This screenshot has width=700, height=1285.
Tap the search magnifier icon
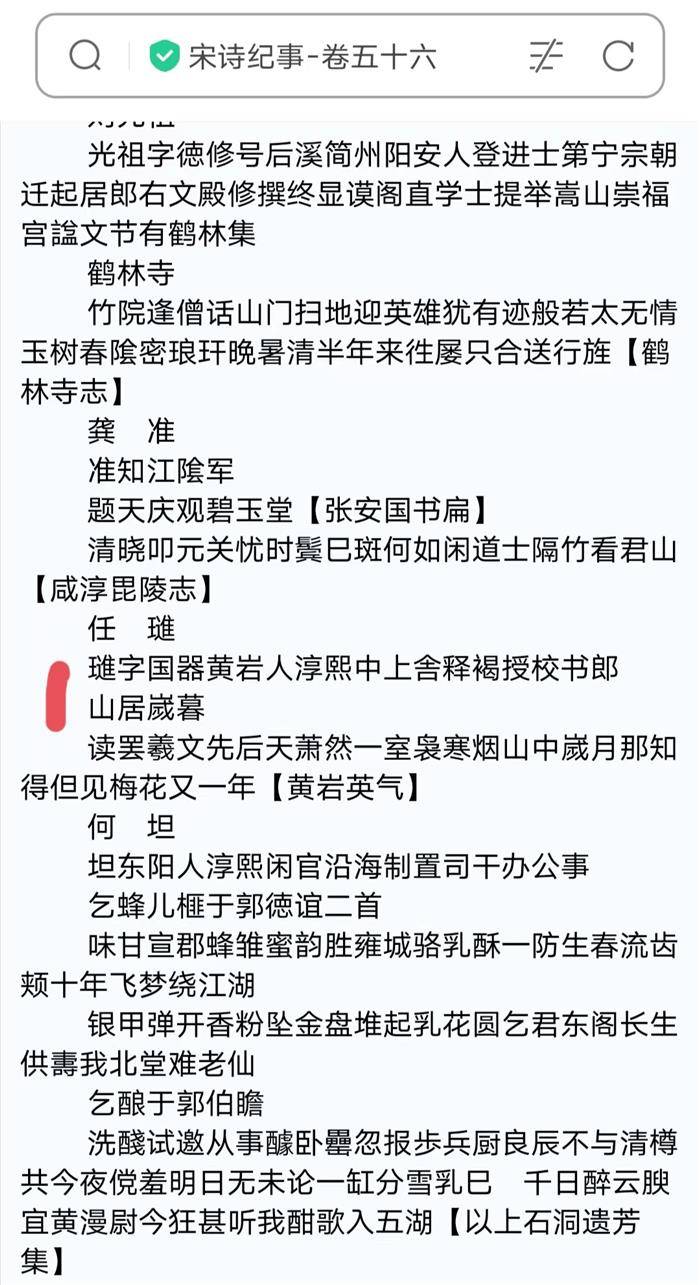coord(85,55)
